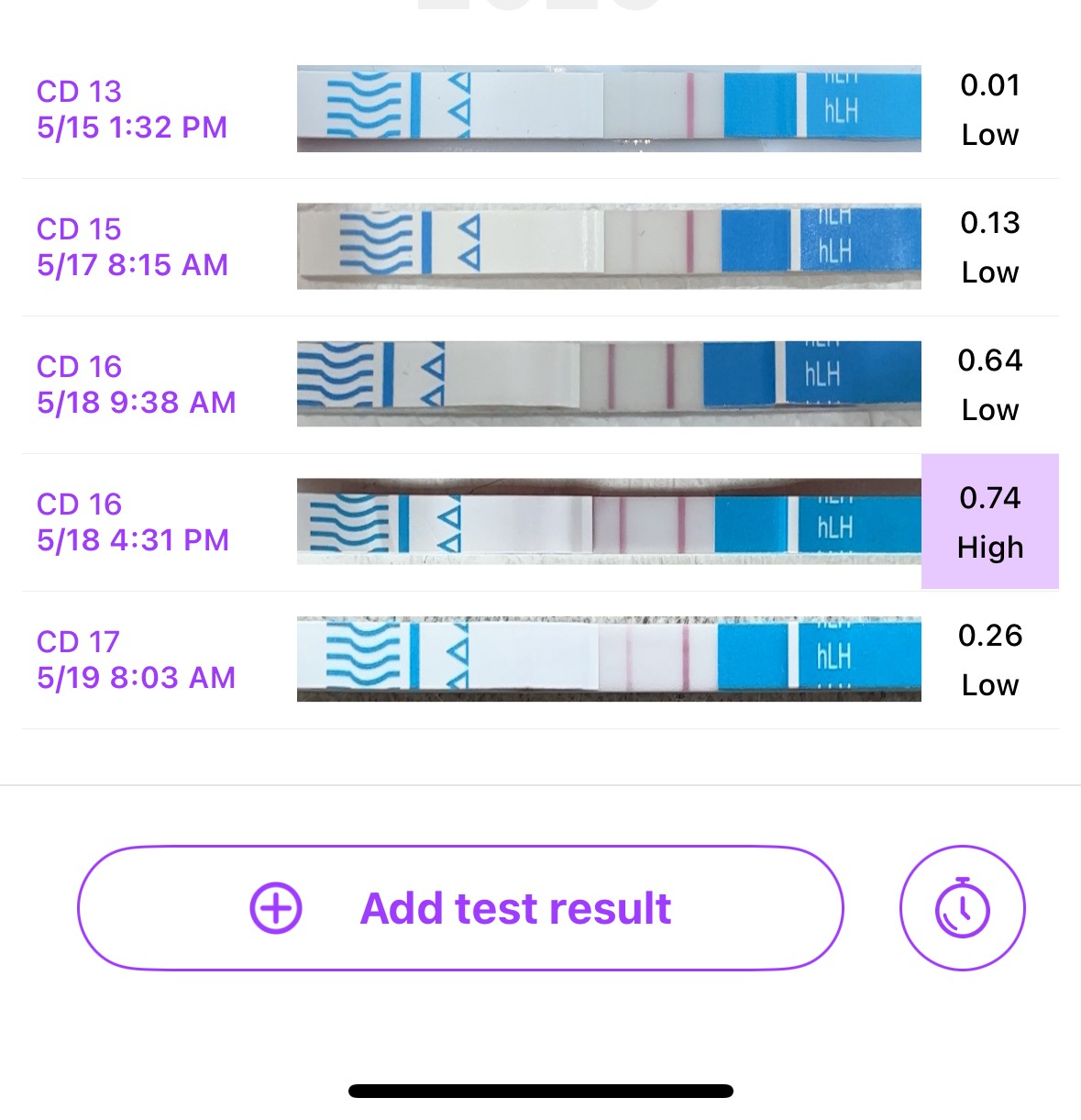Open the test timer
The image size is (1081, 1120).
[962, 908]
